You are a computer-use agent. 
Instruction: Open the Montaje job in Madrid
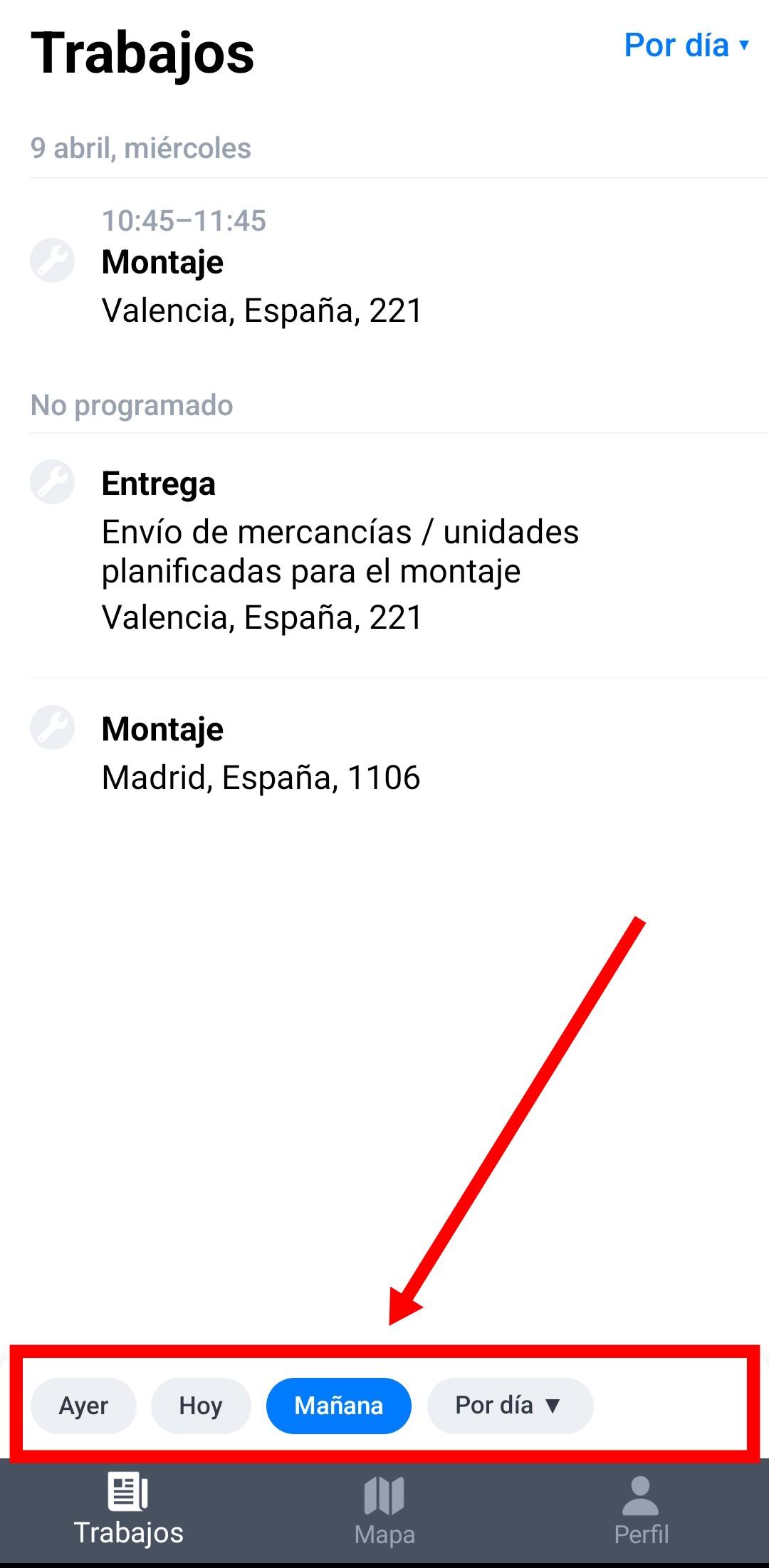(x=399, y=752)
